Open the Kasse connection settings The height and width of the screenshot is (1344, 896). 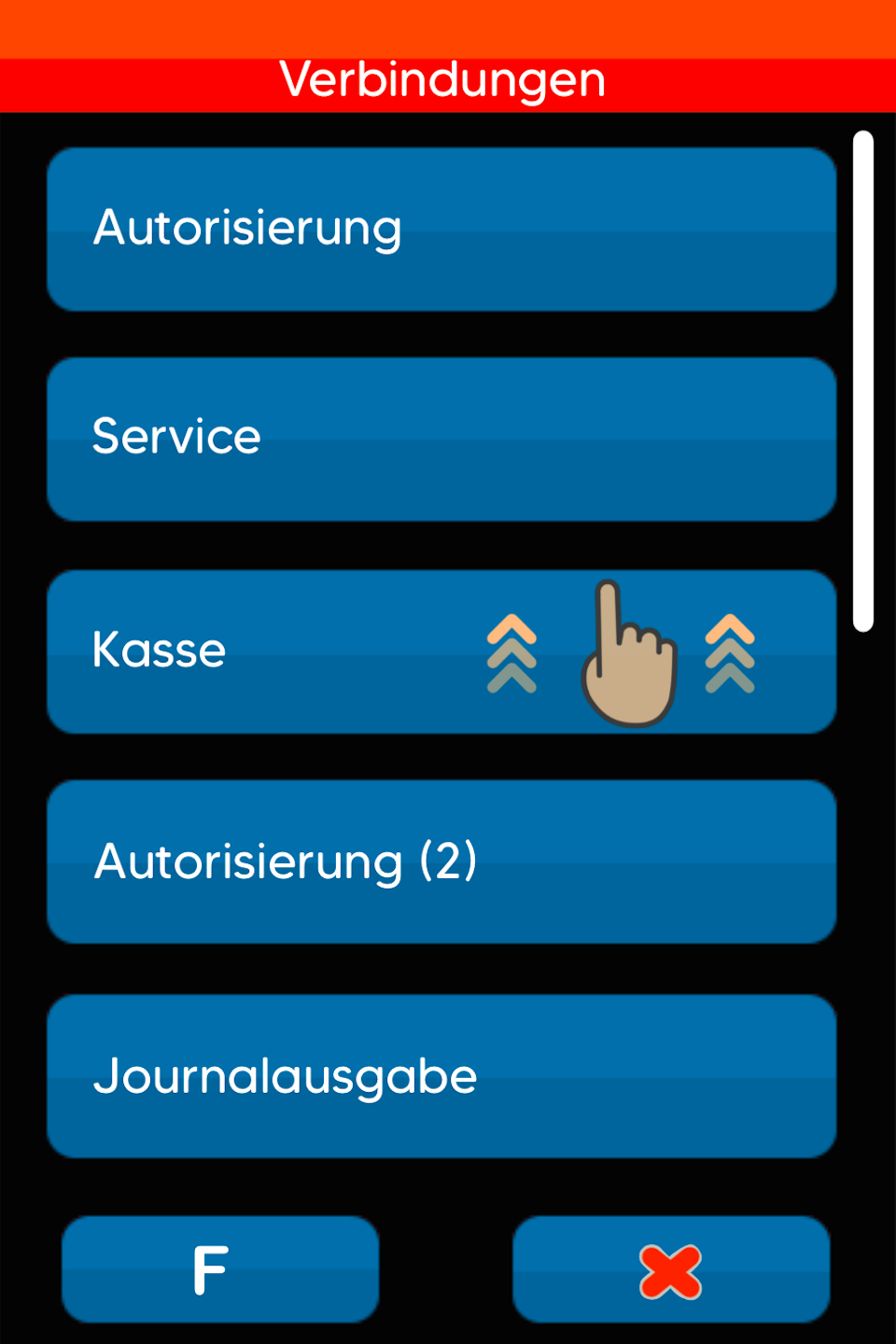tap(280, 651)
